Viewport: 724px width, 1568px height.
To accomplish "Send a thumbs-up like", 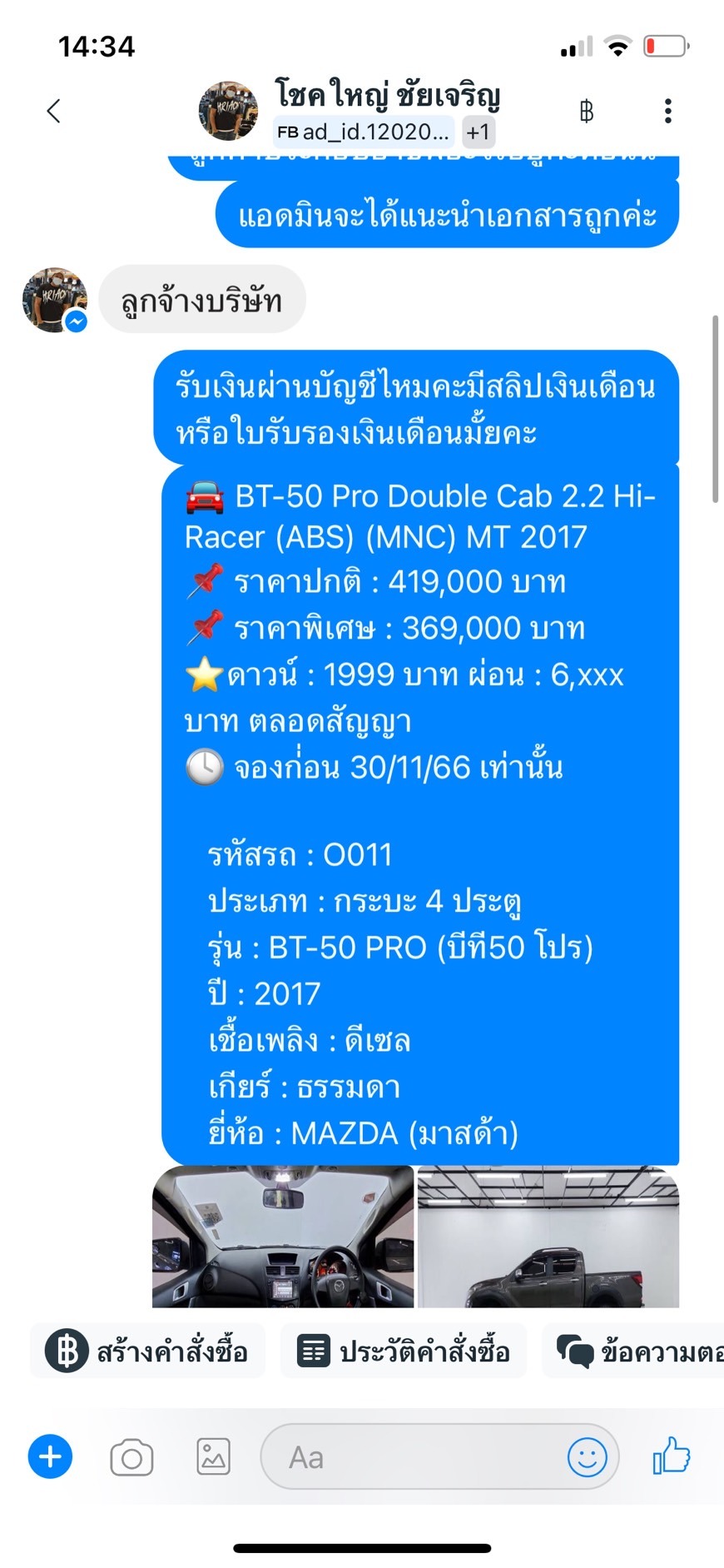I will 672,1457.
